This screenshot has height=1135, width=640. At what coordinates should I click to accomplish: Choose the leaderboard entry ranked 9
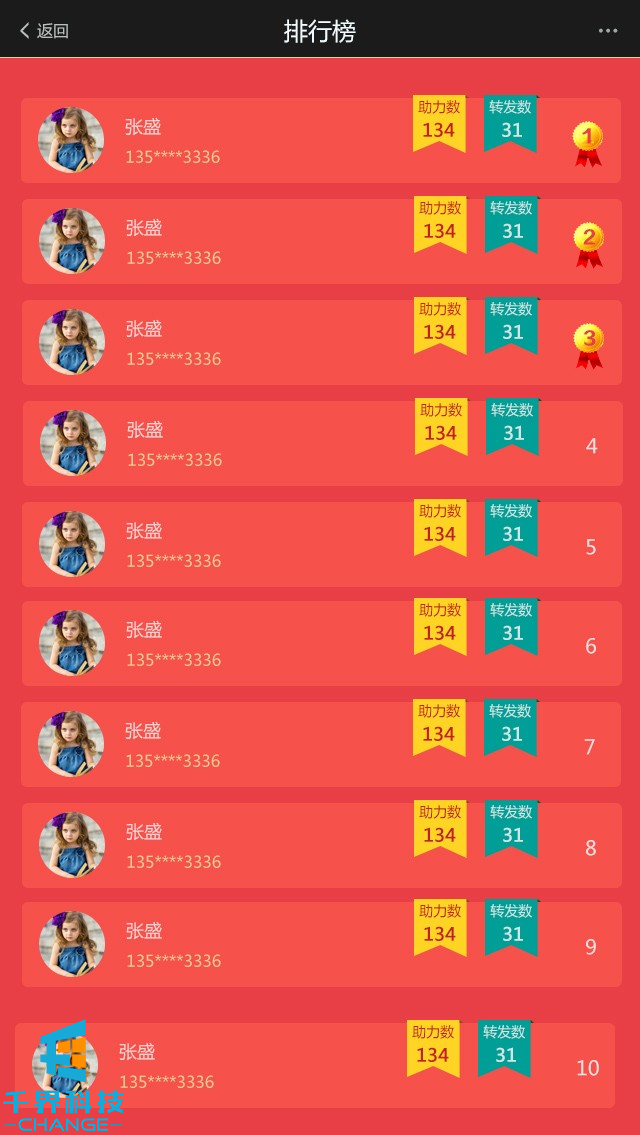coord(320,945)
